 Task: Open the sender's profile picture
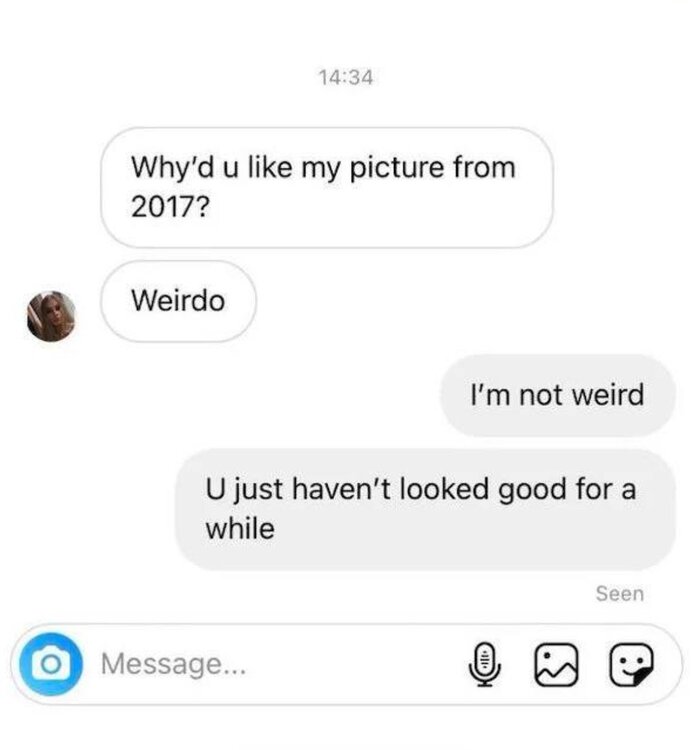coord(50,316)
